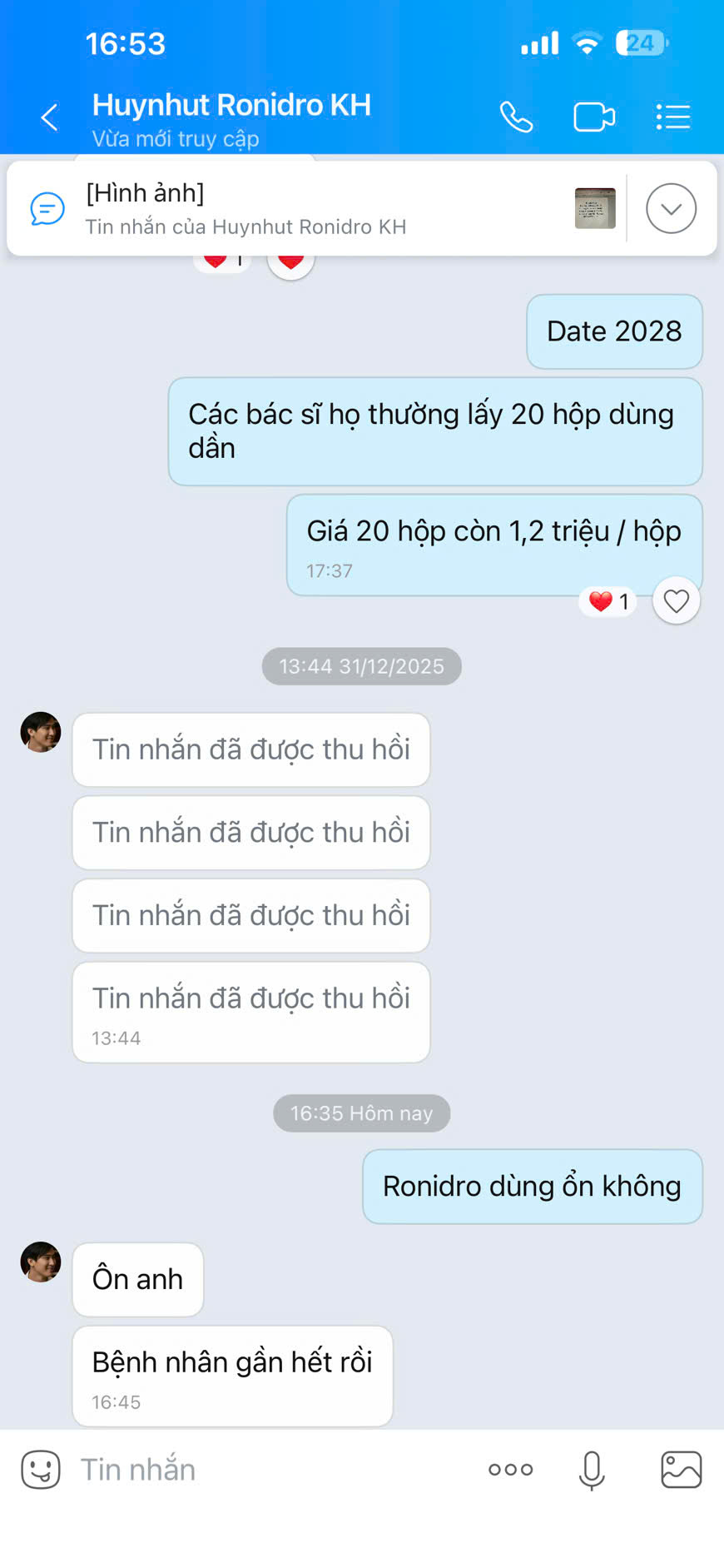Record a voice message with the microphone
The width and height of the screenshot is (724, 1568).
coord(592,1469)
